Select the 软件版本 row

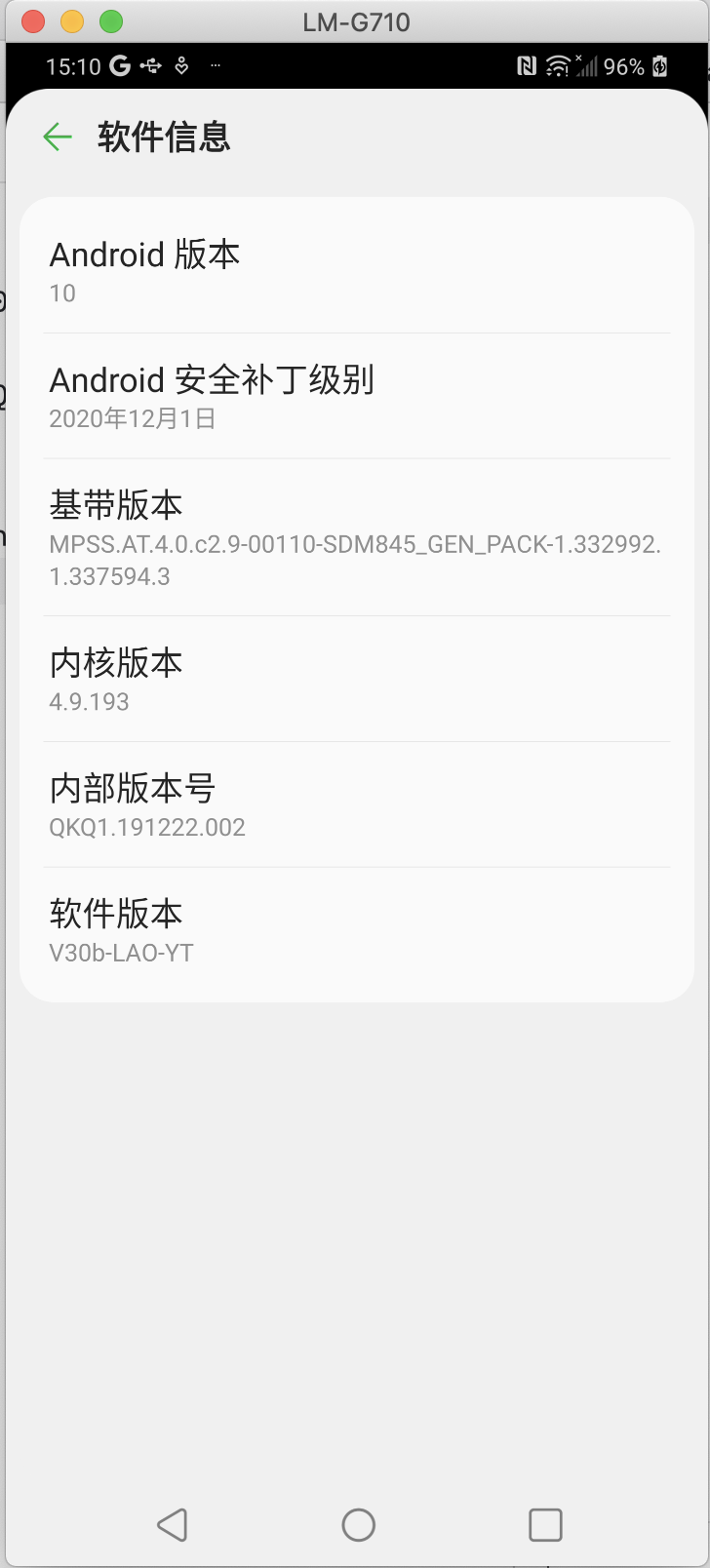[x=356, y=931]
